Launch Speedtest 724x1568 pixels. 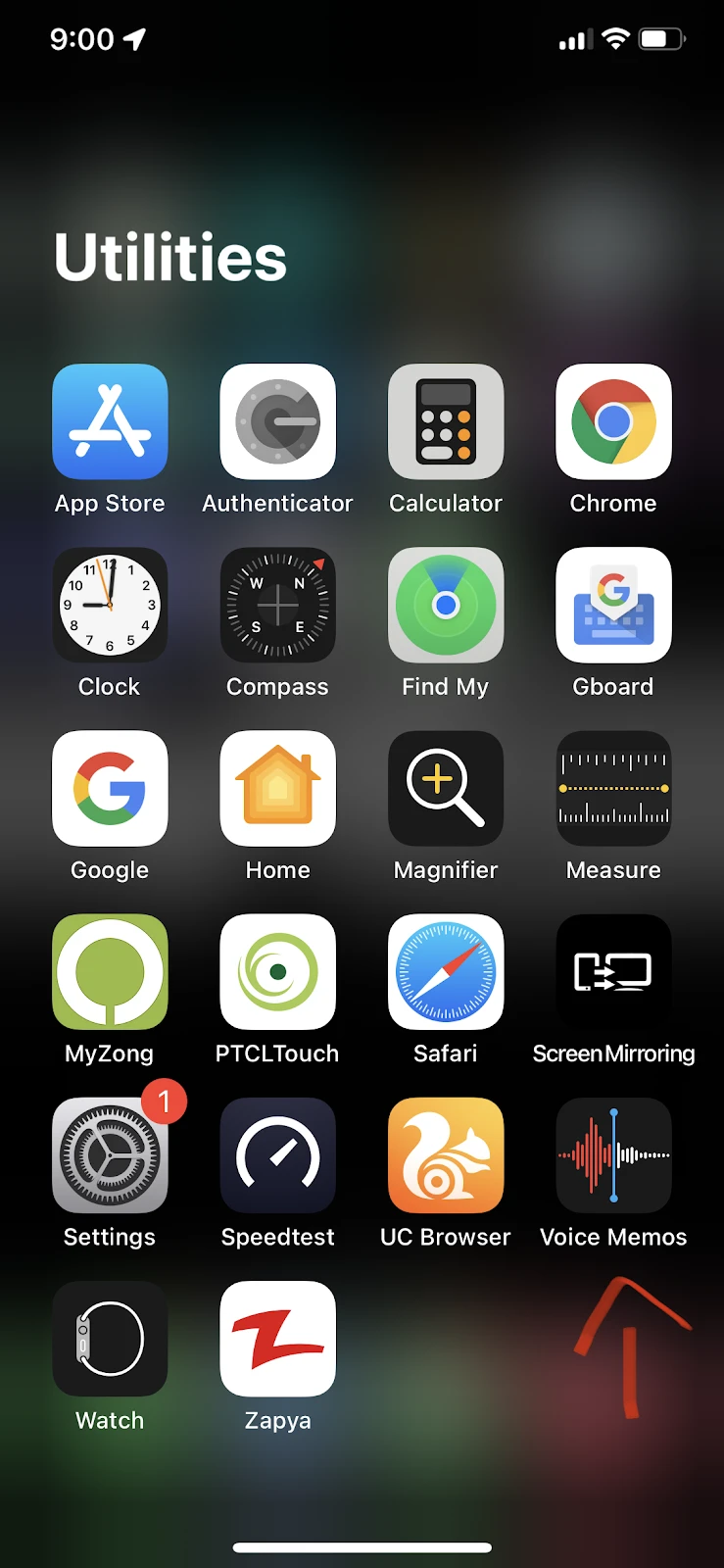tap(277, 1154)
